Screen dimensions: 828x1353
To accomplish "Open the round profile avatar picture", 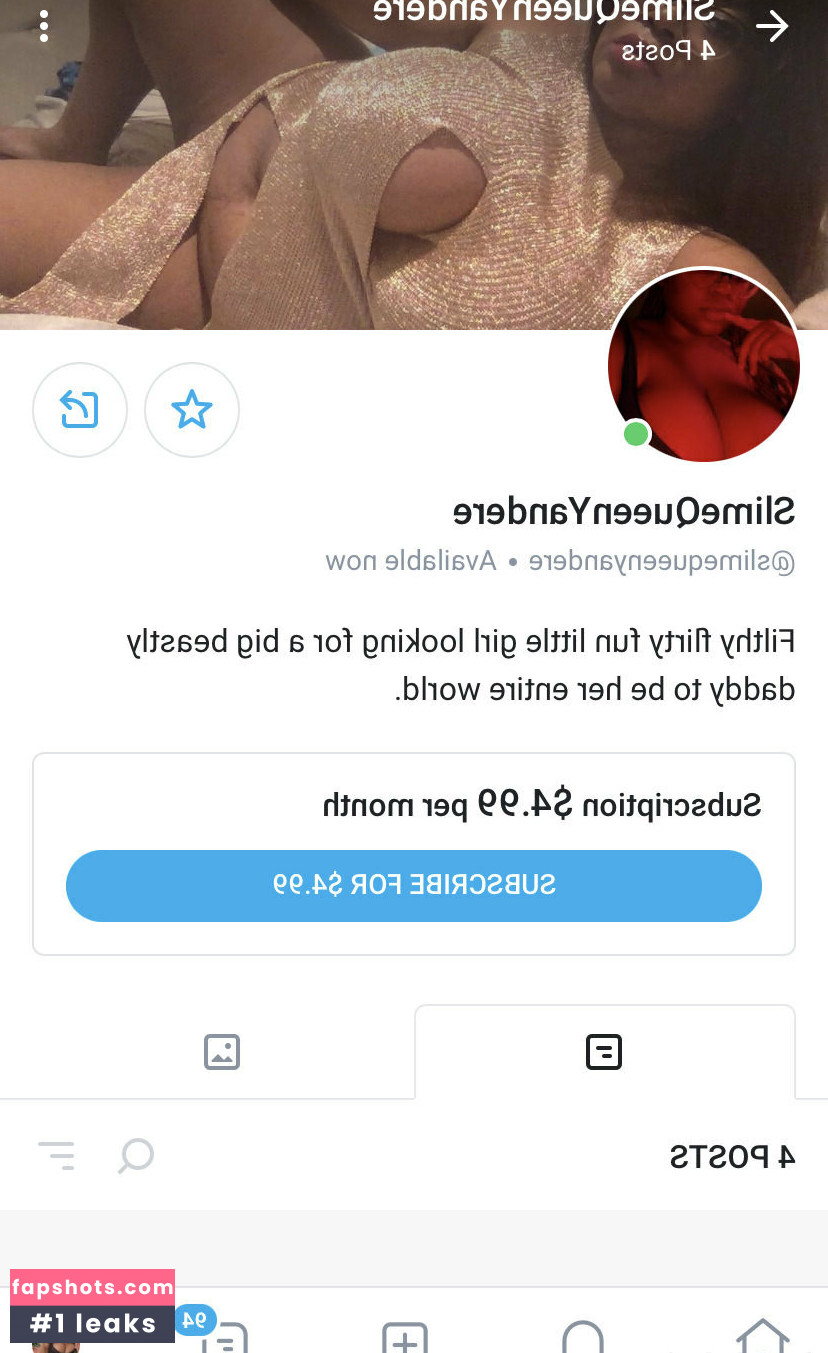I will pyautogui.click(x=704, y=365).
